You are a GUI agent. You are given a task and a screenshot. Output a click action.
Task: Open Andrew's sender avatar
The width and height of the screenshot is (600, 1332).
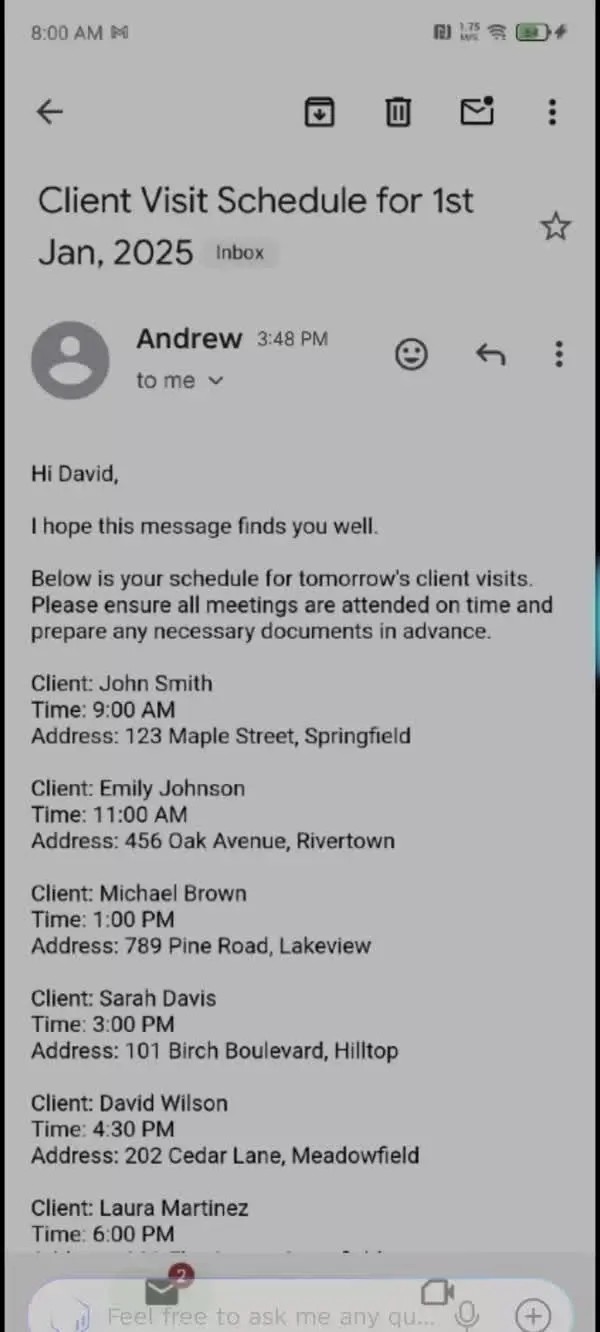point(70,360)
